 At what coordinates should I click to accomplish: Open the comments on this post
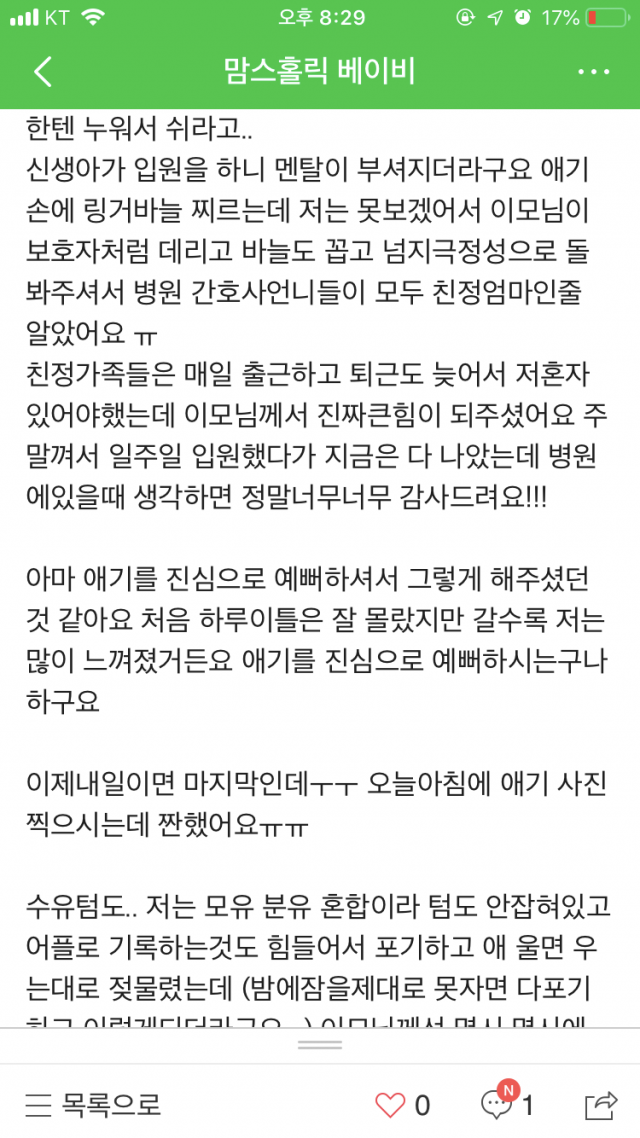497,1104
